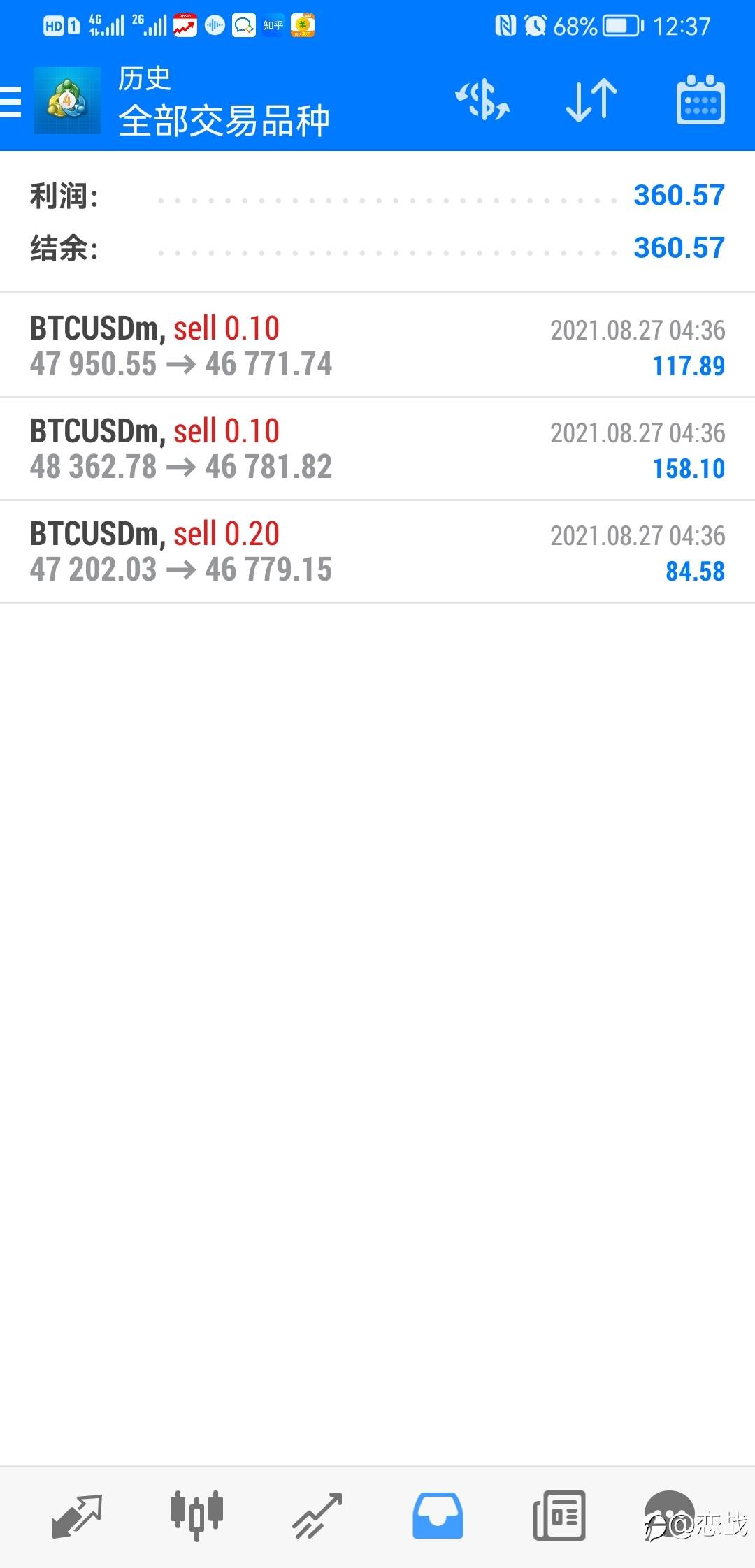Switch to the News tab
The width and height of the screenshot is (755, 1568).
tap(559, 1515)
